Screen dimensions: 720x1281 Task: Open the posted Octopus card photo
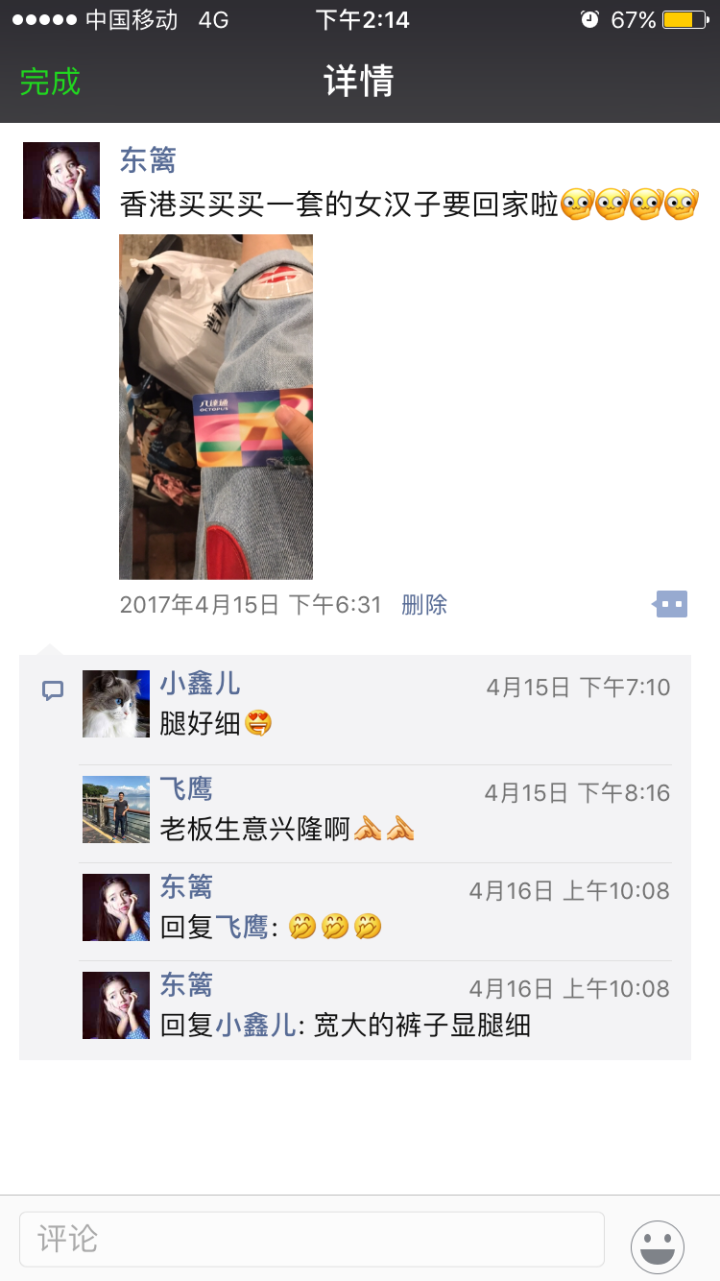[216, 407]
